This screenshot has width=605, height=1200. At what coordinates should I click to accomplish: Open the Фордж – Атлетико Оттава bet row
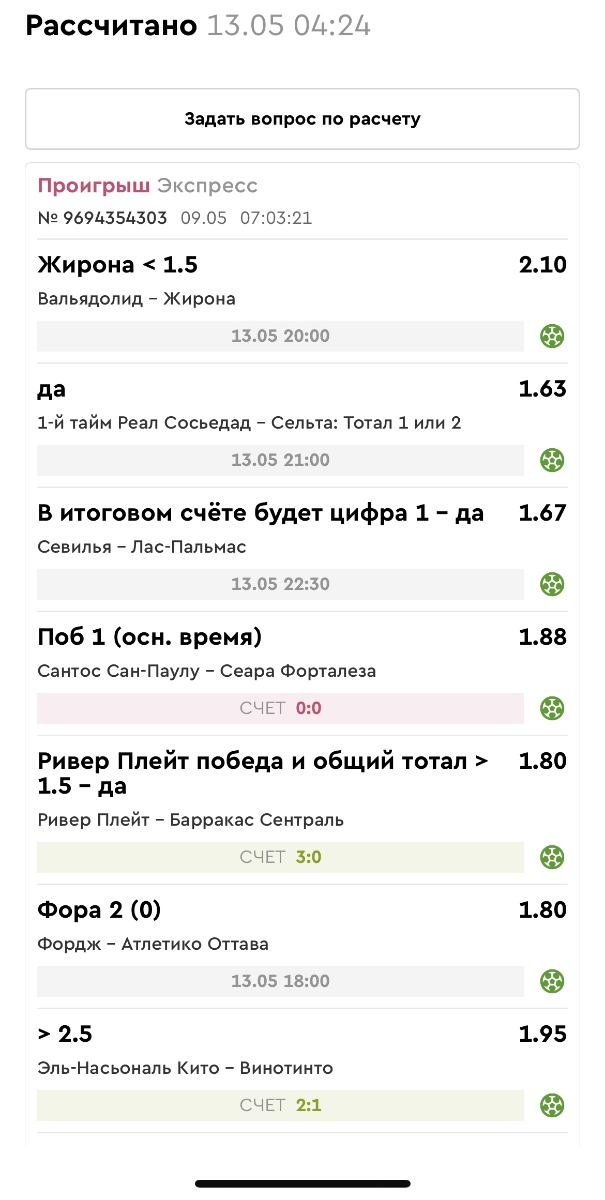(x=302, y=946)
